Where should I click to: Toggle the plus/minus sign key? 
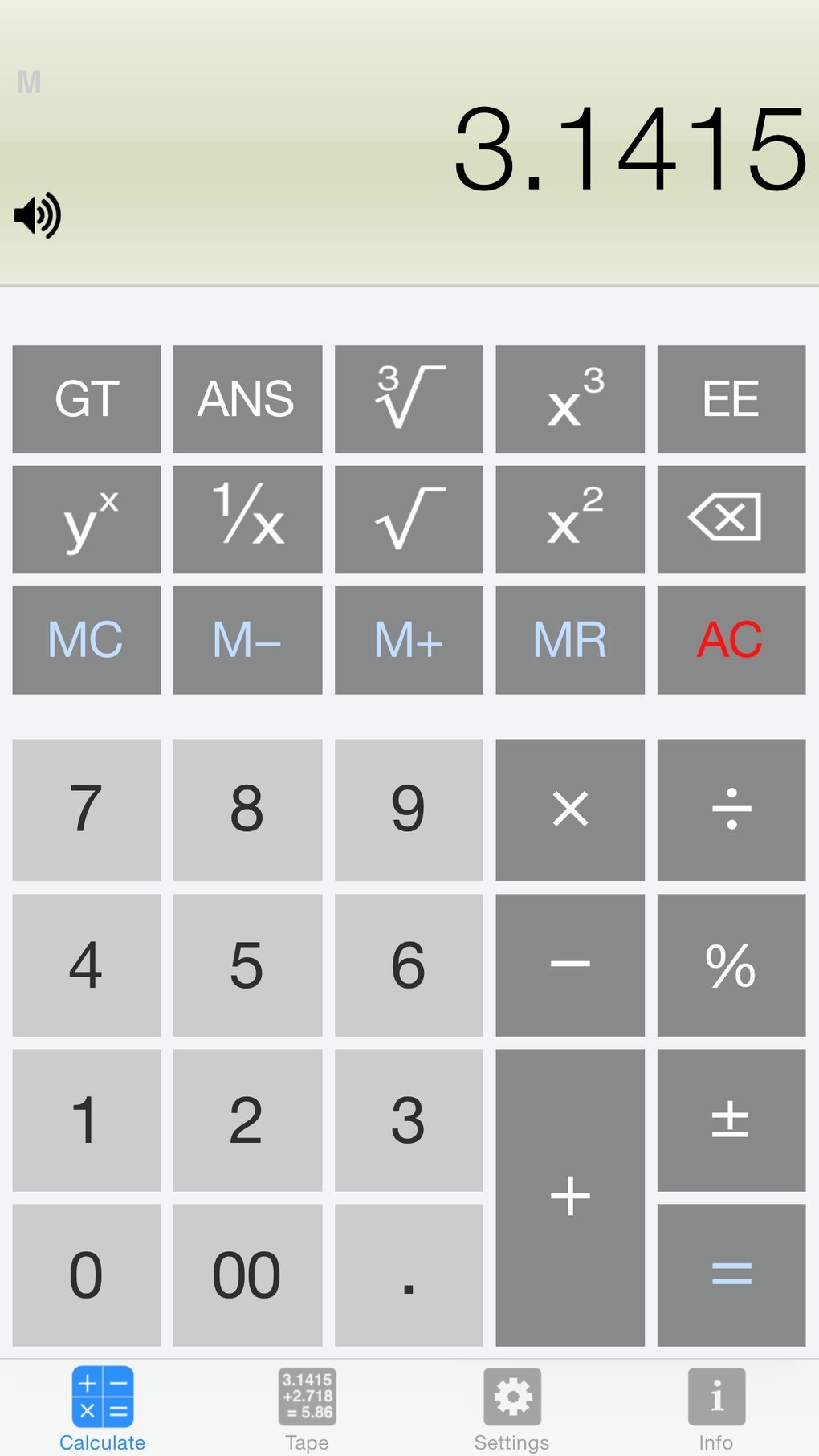point(731,1120)
